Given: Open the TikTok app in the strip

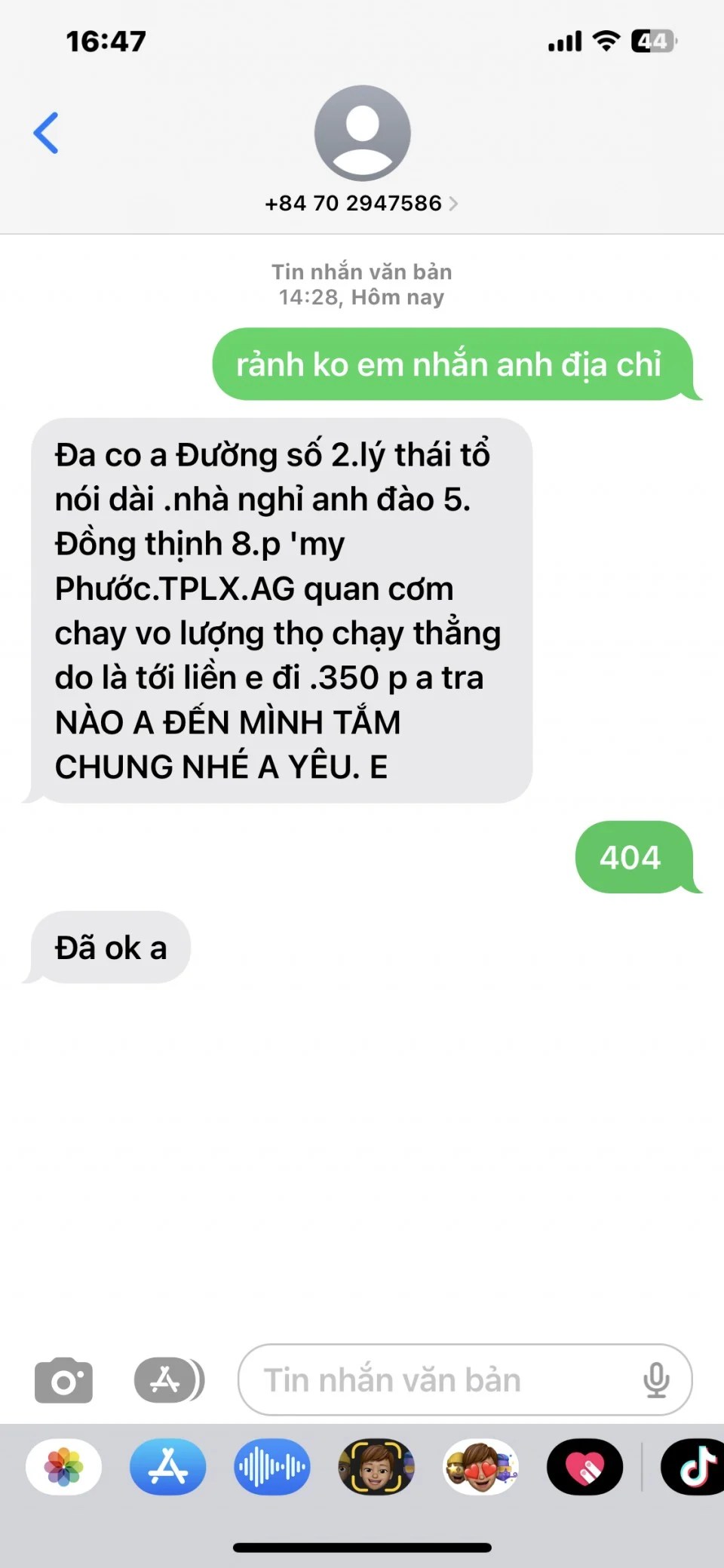Looking at the screenshot, I should pos(695,1468).
